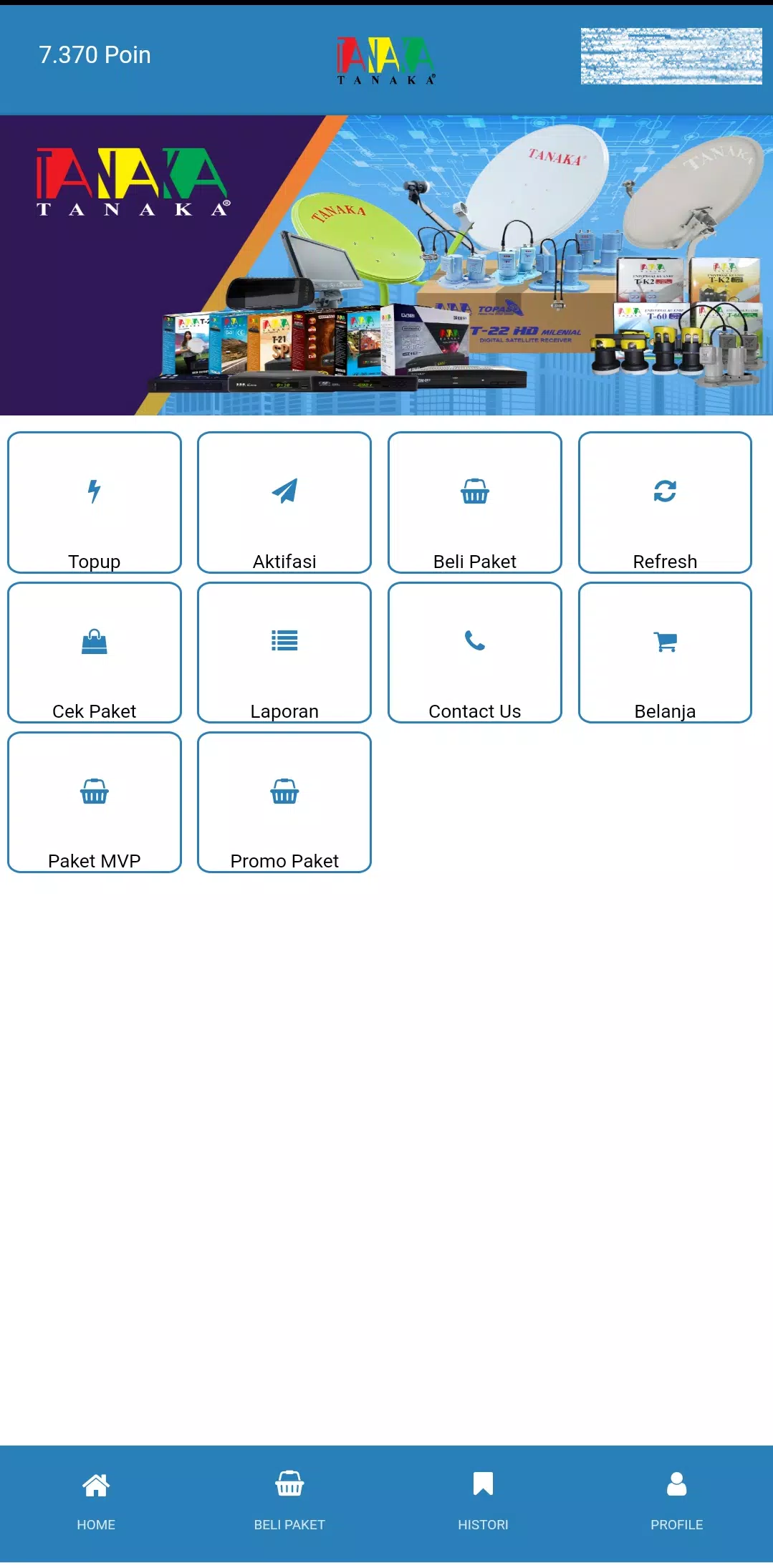Open the Belanja tile

pyautogui.click(x=665, y=653)
